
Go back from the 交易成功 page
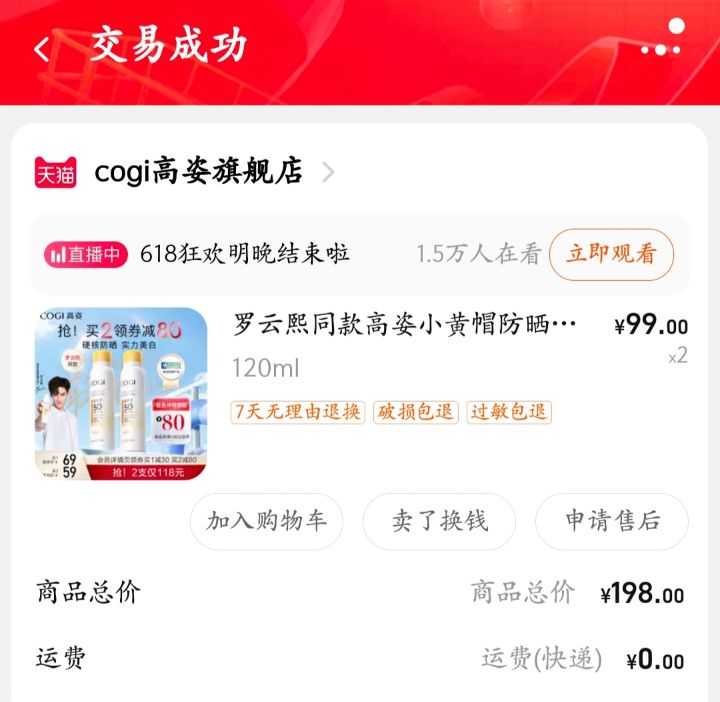41,49
